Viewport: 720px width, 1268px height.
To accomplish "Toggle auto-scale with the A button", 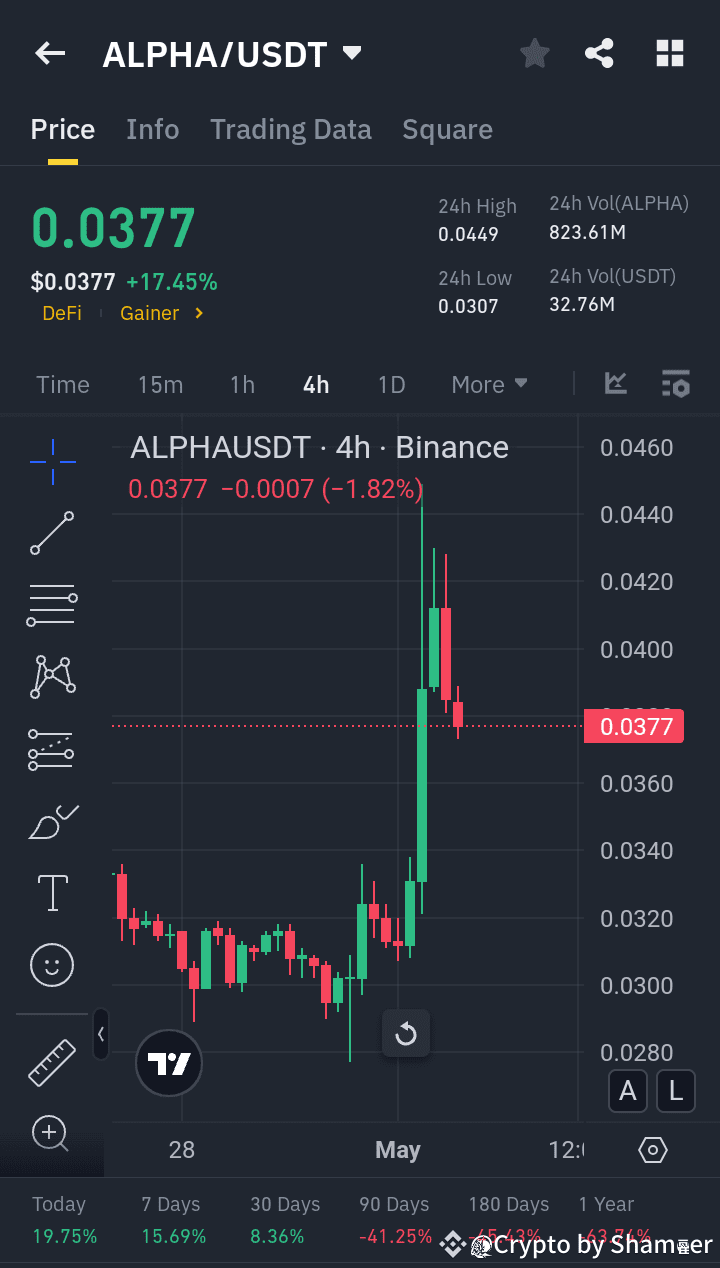I will pos(628,1091).
